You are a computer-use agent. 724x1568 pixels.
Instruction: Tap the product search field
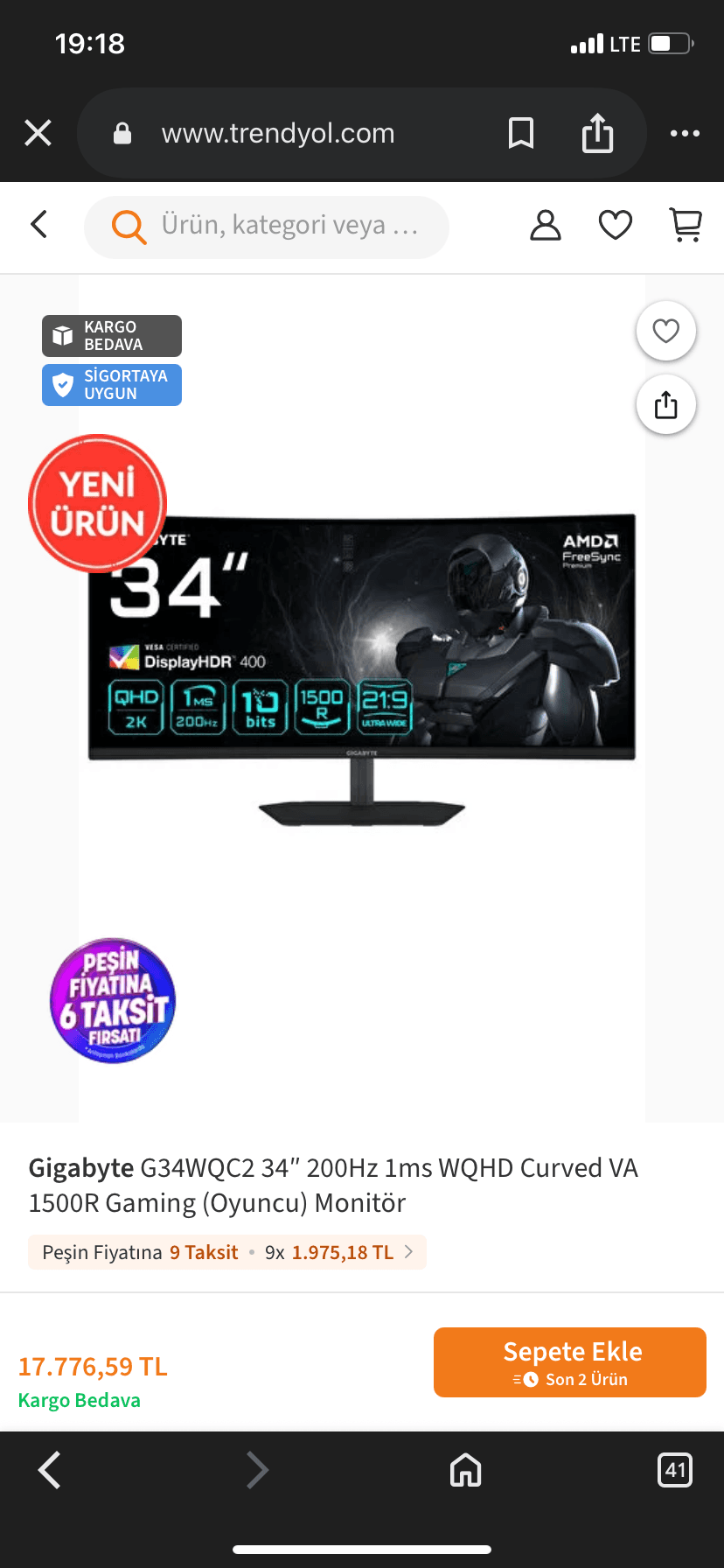tap(267, 227)
